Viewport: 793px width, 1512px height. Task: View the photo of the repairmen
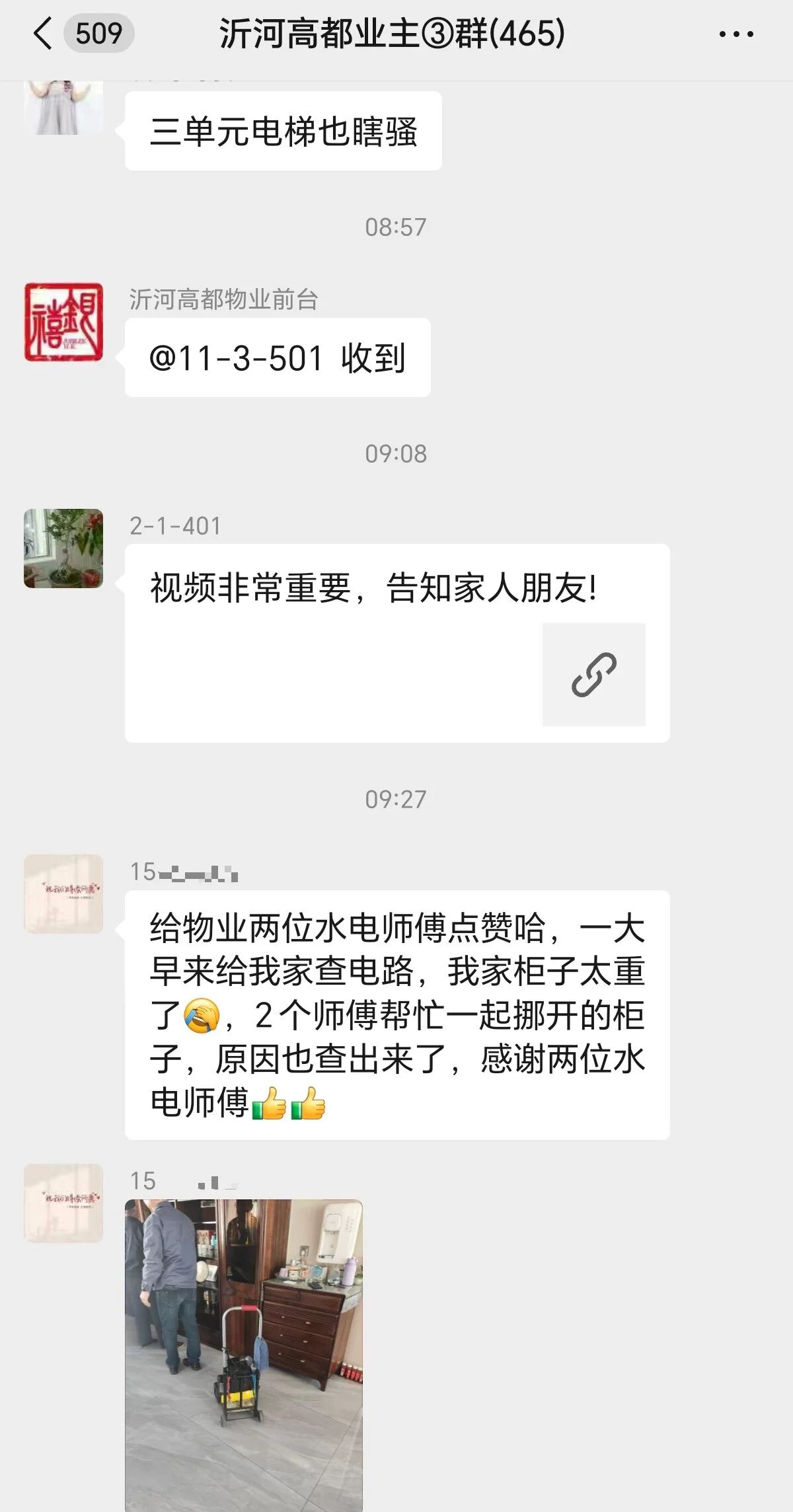click(x=244, y=1354)
